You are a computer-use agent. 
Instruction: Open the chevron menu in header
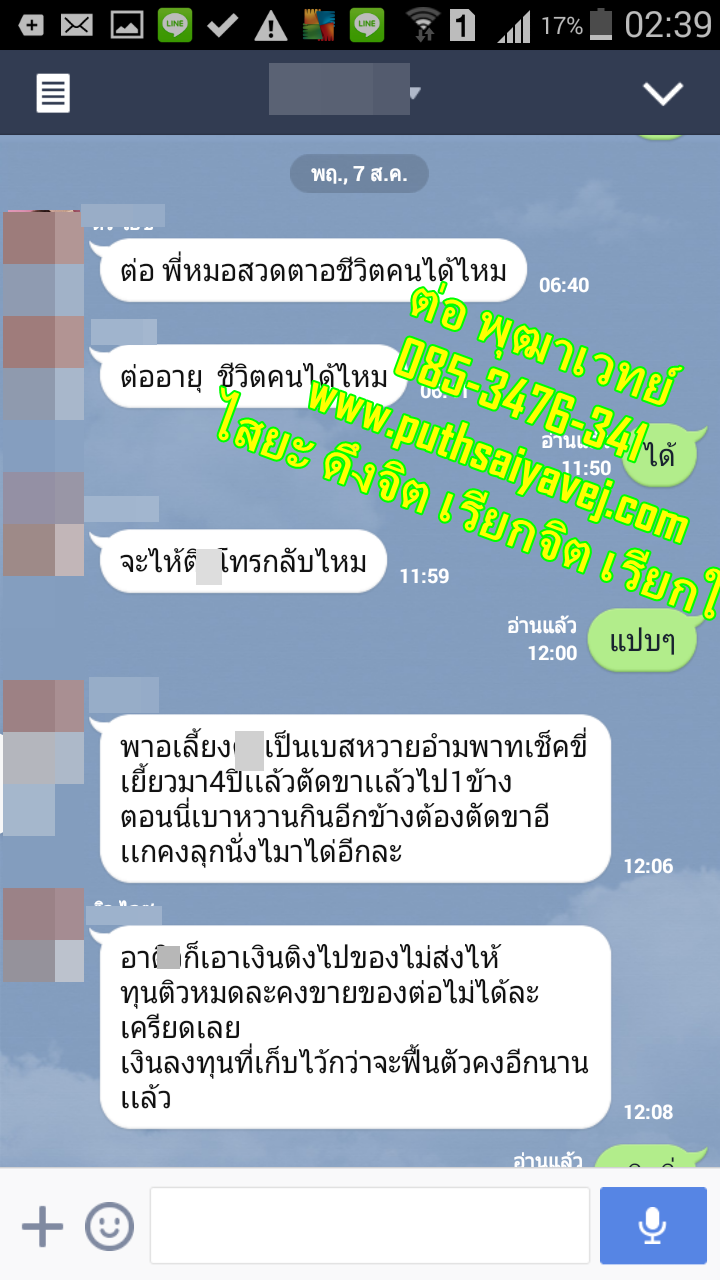[662, 94]
